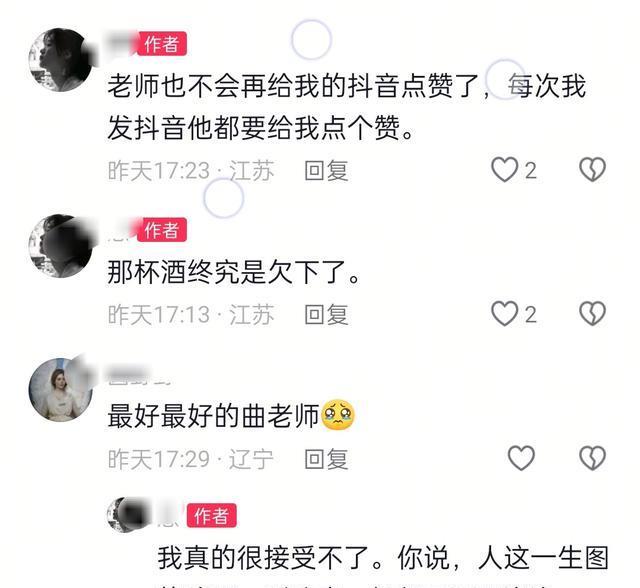
Task: Dislike the comment "最好最好的曲老师"
Action: [593, 459]
